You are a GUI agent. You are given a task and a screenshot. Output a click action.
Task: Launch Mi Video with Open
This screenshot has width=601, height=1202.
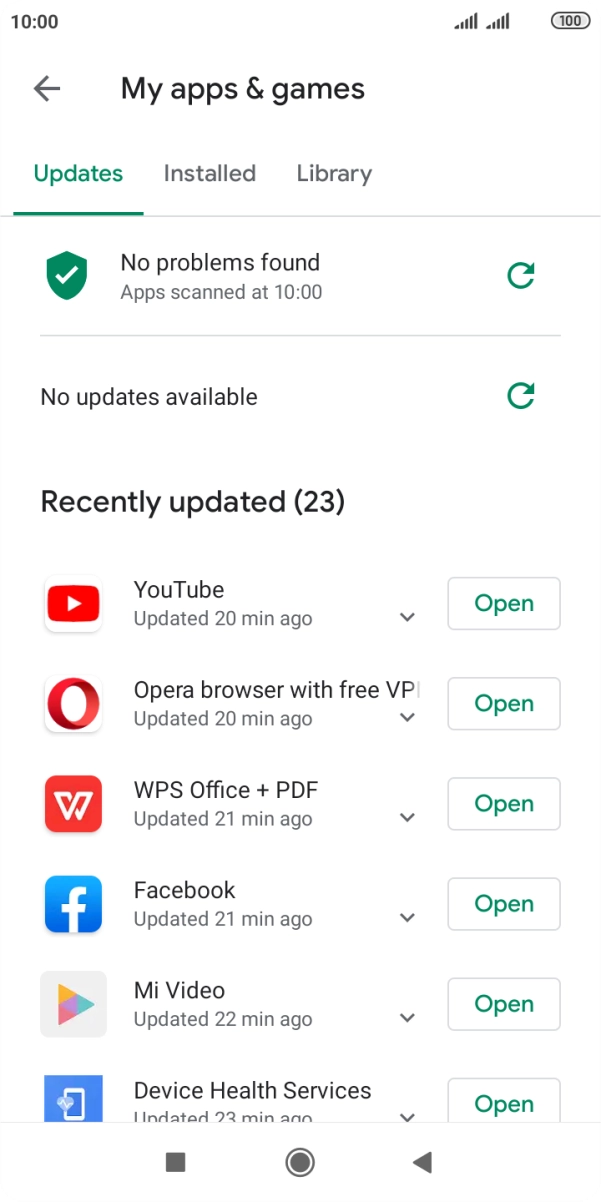pos(503,1003)
